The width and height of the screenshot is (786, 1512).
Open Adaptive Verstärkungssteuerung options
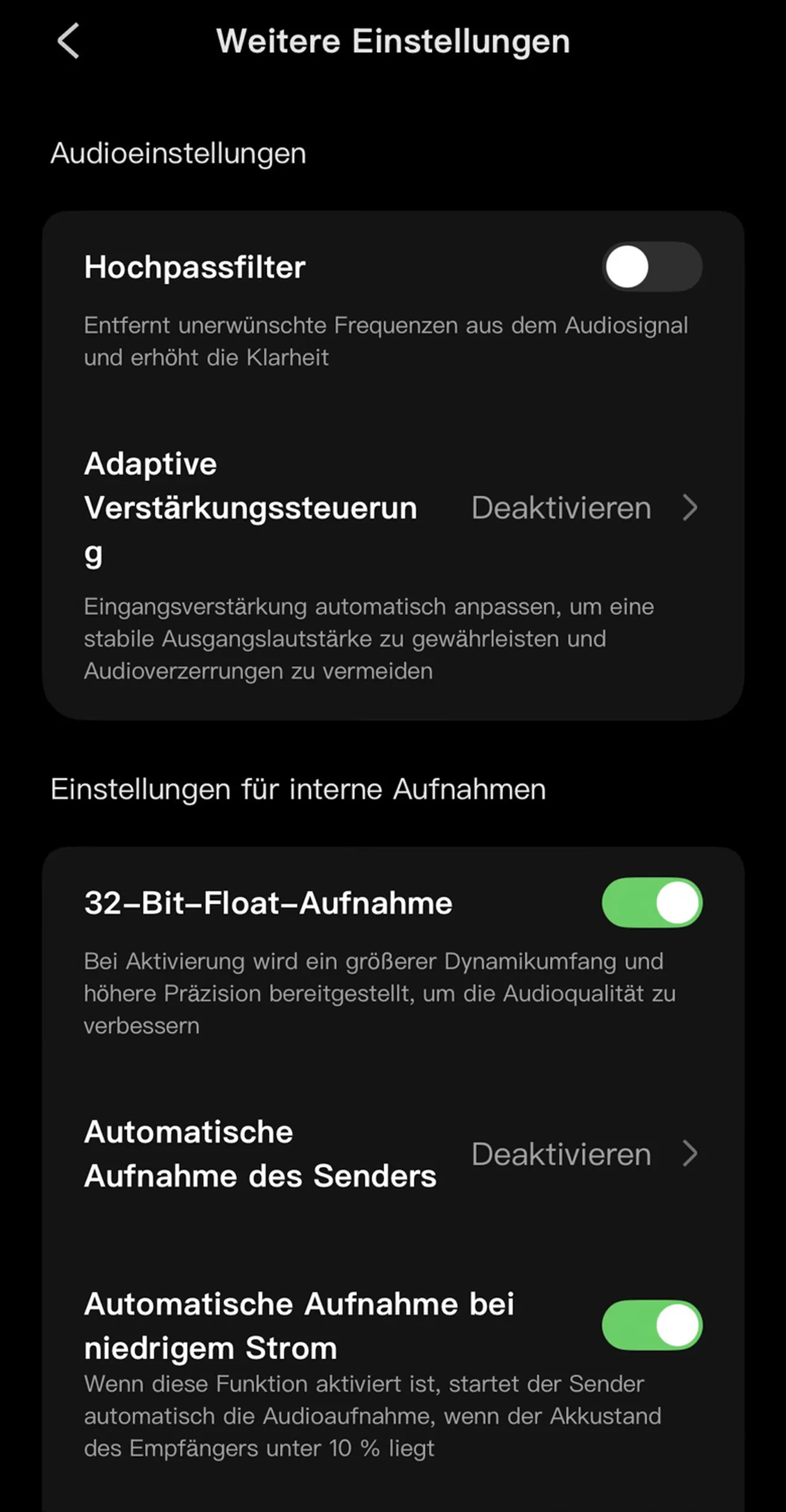393,508
